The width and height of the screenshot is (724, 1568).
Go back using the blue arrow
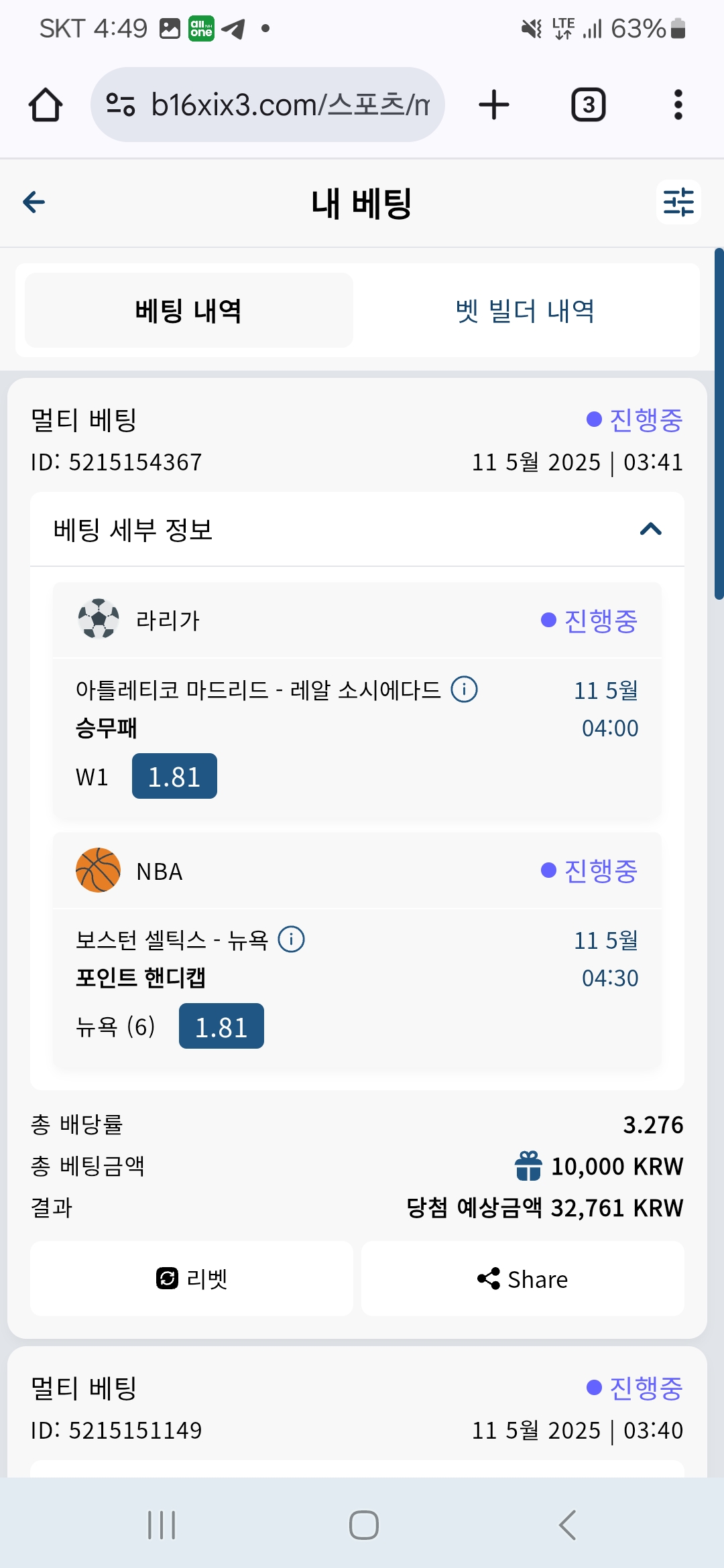click(34, 202)
